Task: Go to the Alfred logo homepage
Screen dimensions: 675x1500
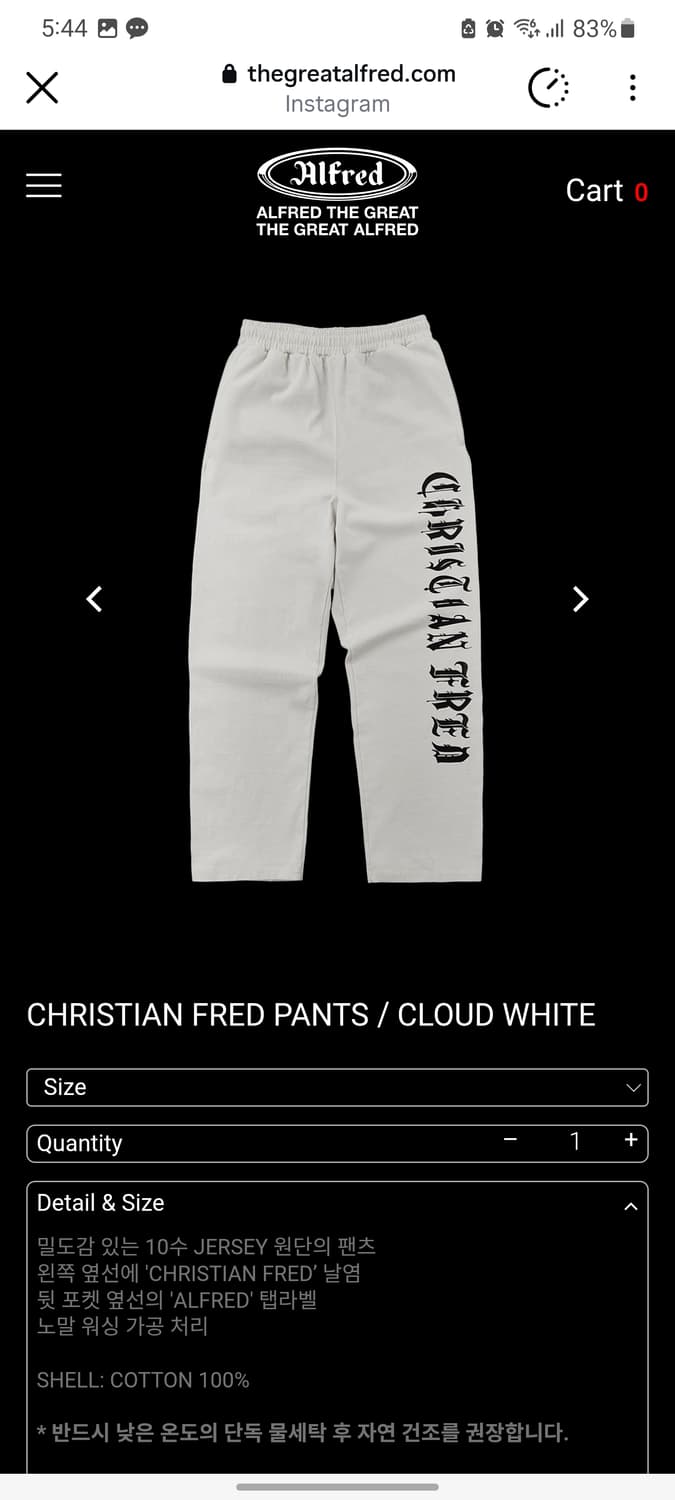Action: click(337, 193)
